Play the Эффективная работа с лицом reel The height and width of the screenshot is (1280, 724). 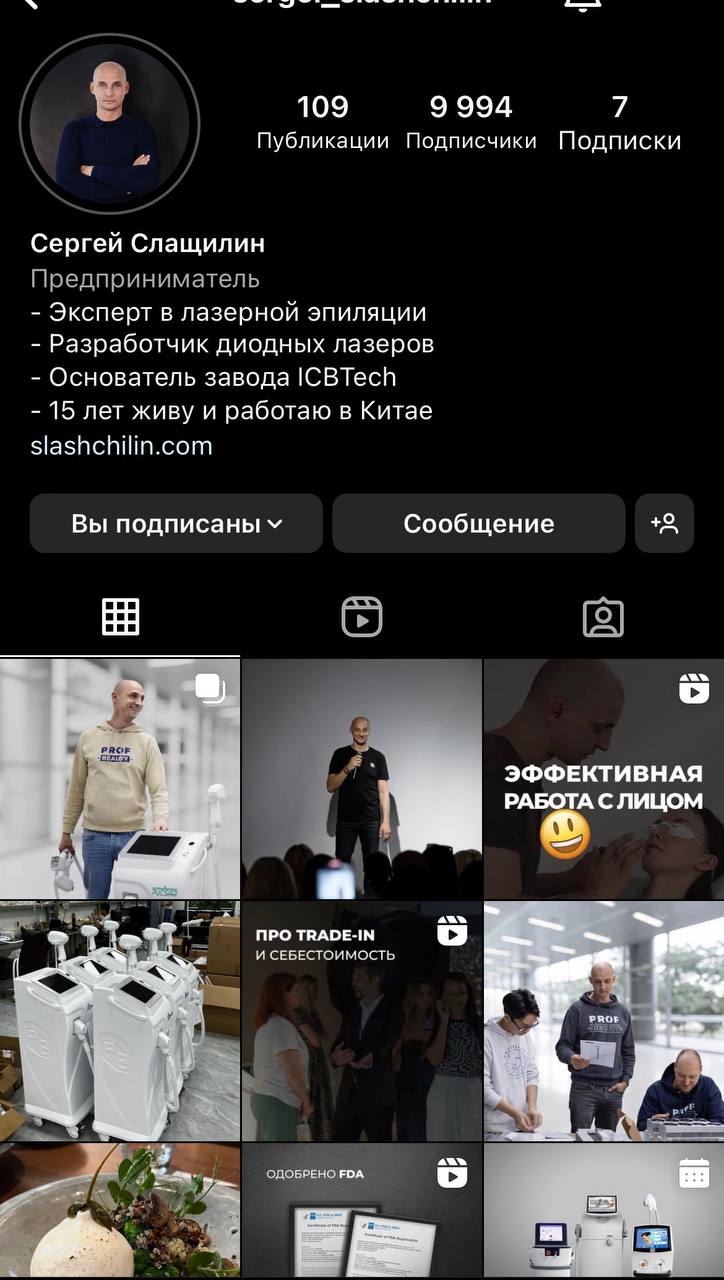click(x=604, y=779)
